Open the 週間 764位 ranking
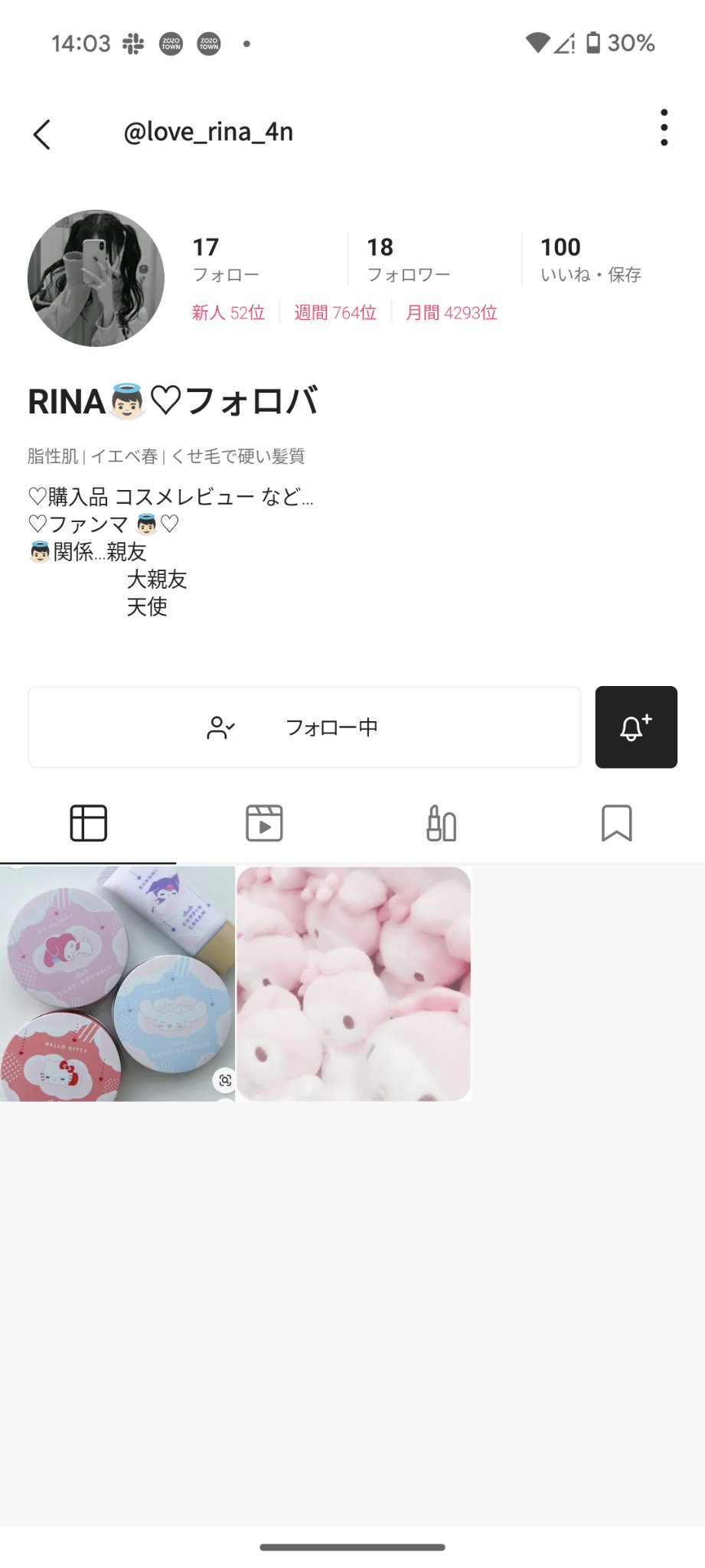705x1568 pixels. 335,312
